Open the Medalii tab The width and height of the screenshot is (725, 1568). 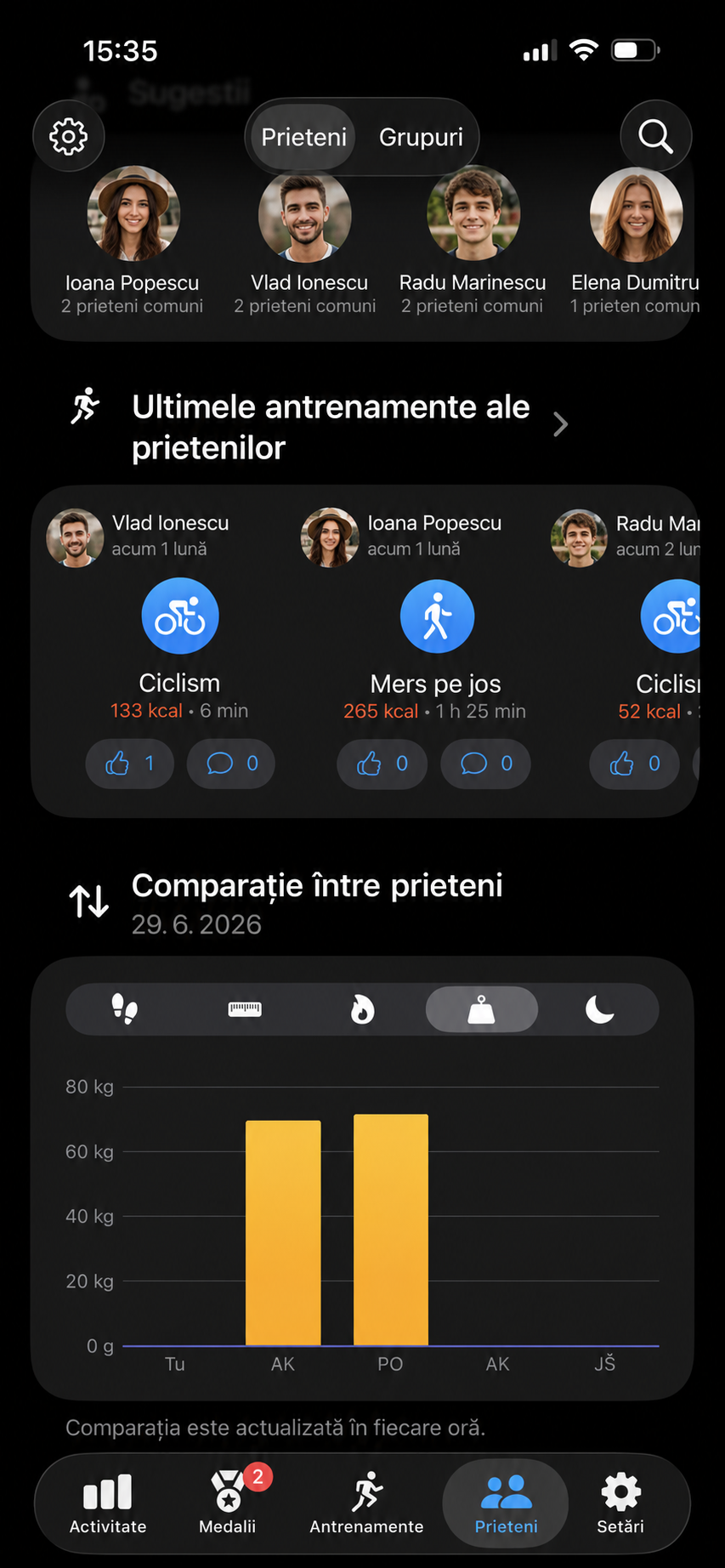(x=228, y=1503)
